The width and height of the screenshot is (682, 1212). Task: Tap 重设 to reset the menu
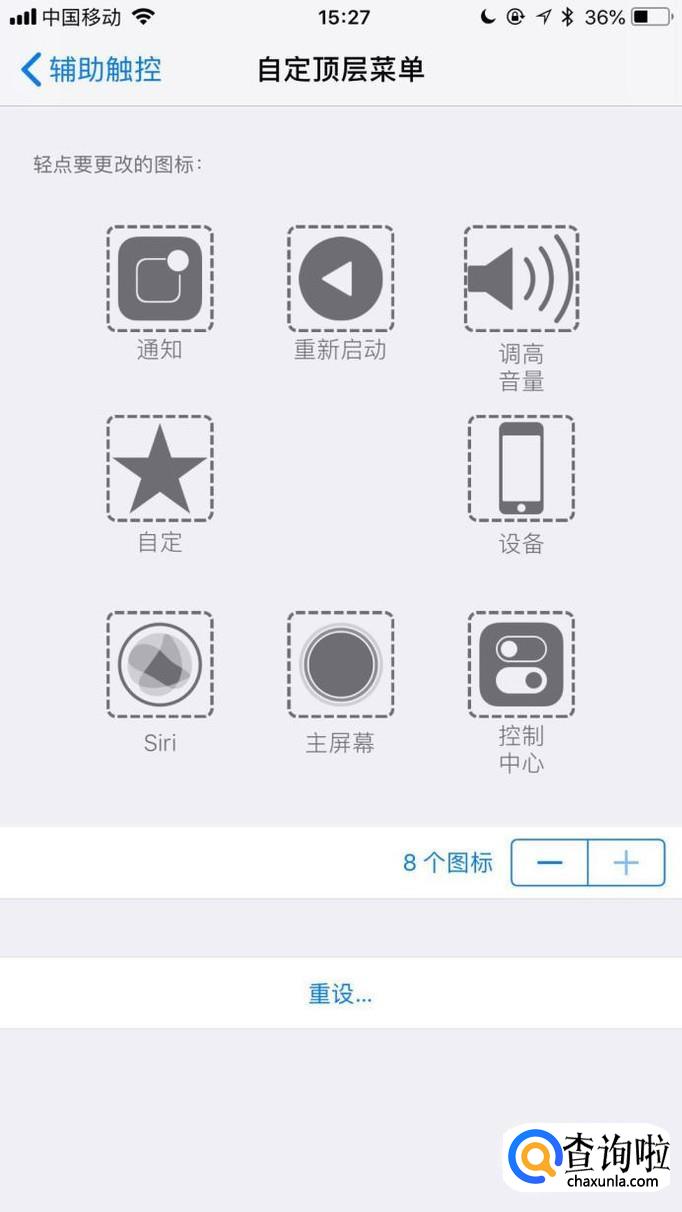point(340,994)
